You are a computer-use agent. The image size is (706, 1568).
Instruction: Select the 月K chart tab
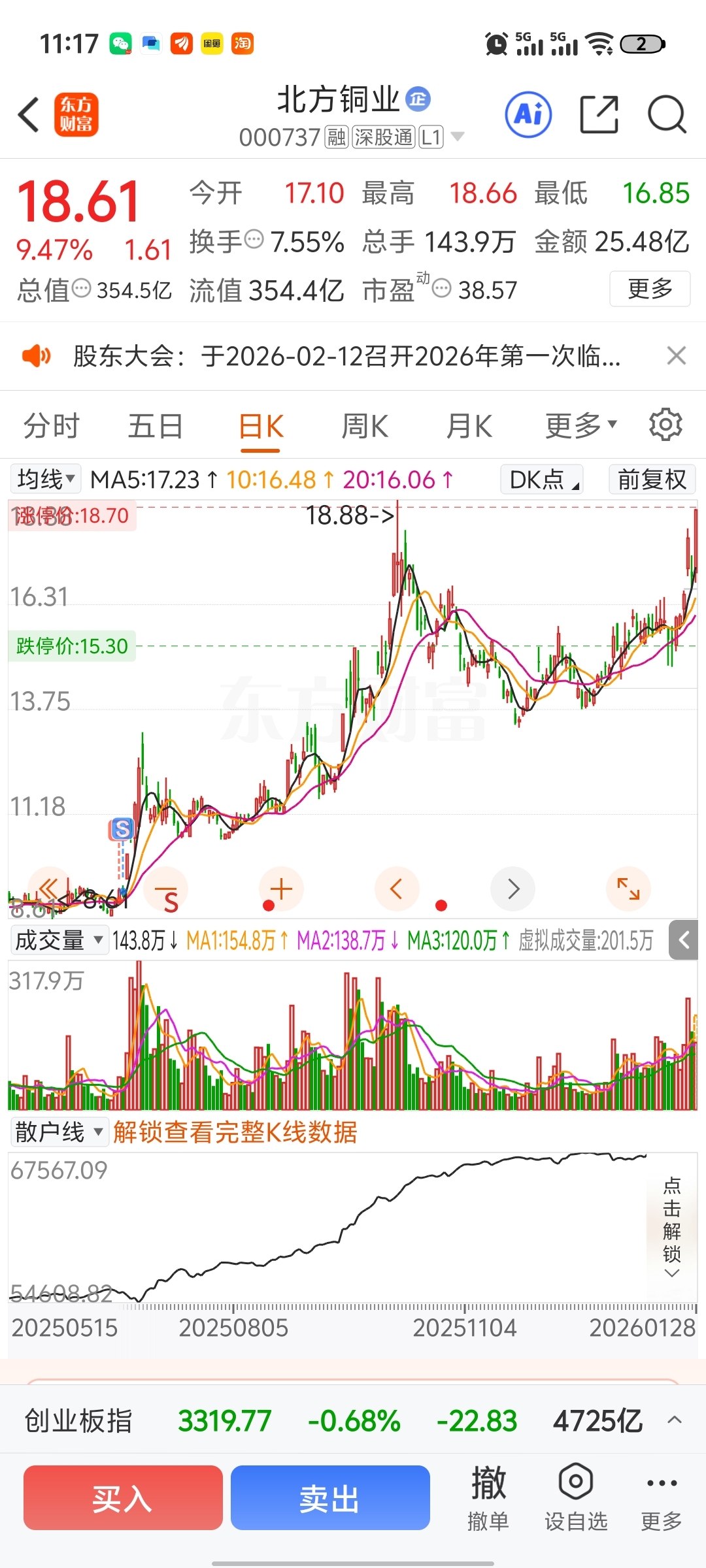coord(469,427)
